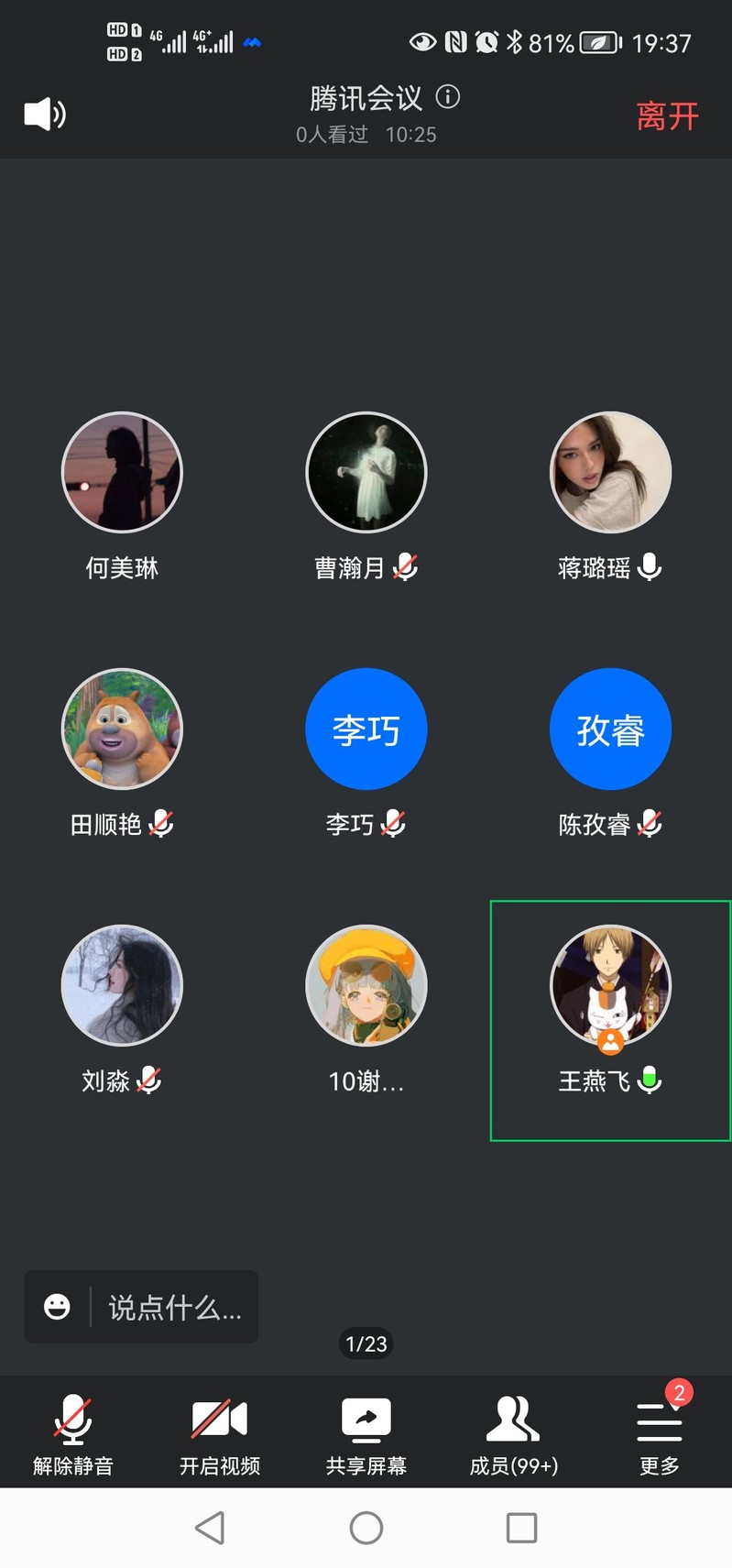The height and width of the screenshot is (1568, 732).
Task: Open meeting info next to 腾讯会议
Action: pyautogui.click(x=448, y=96)
